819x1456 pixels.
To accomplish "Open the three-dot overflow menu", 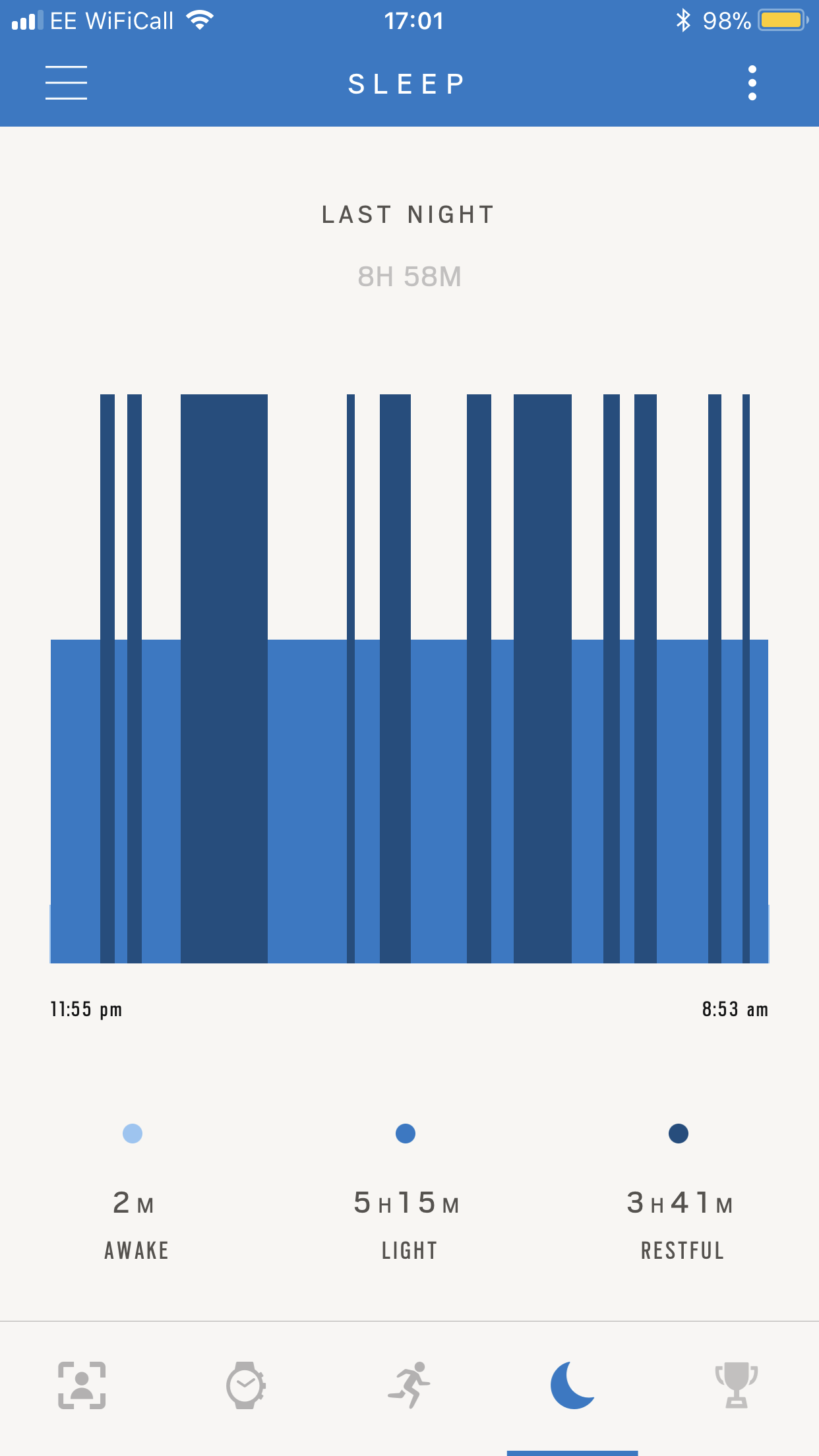I will click(x=752, y=83).
